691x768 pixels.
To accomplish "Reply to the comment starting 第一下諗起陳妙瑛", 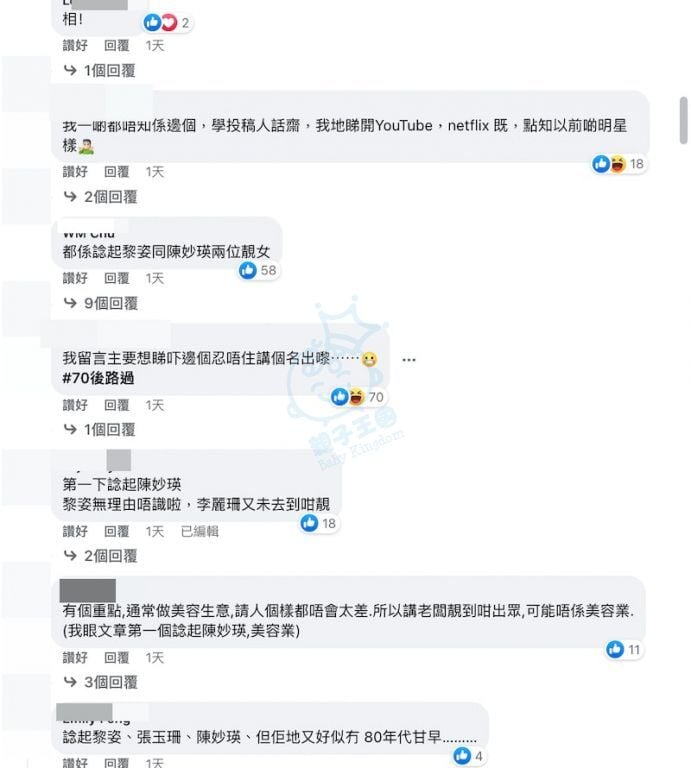I will [x=116, y=531].
